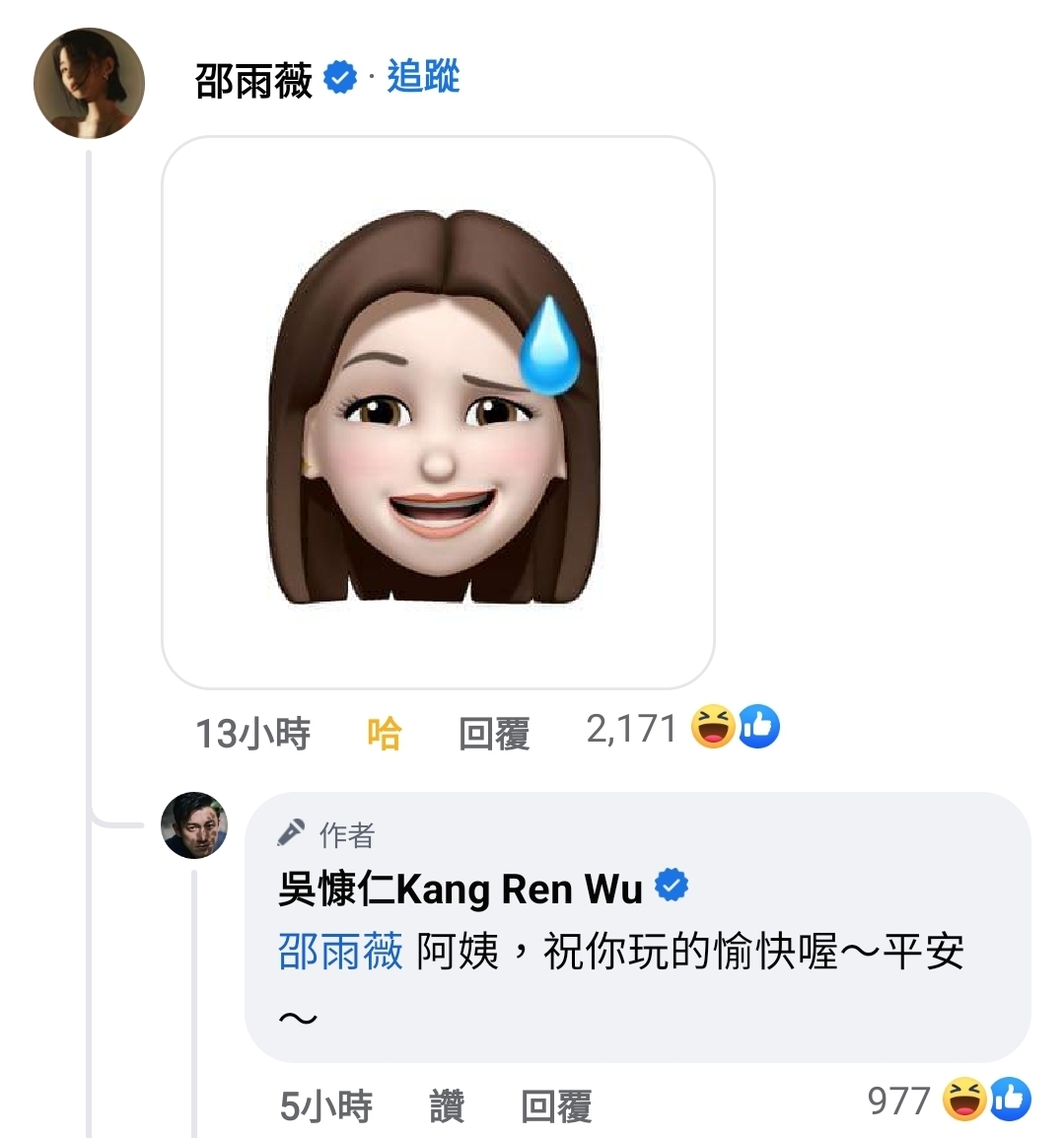Image resolution: width=1064 pixels, height=1138 pixels.
Task: Open 邵雨薇's profile picture
Action: [x=90, y=83]
